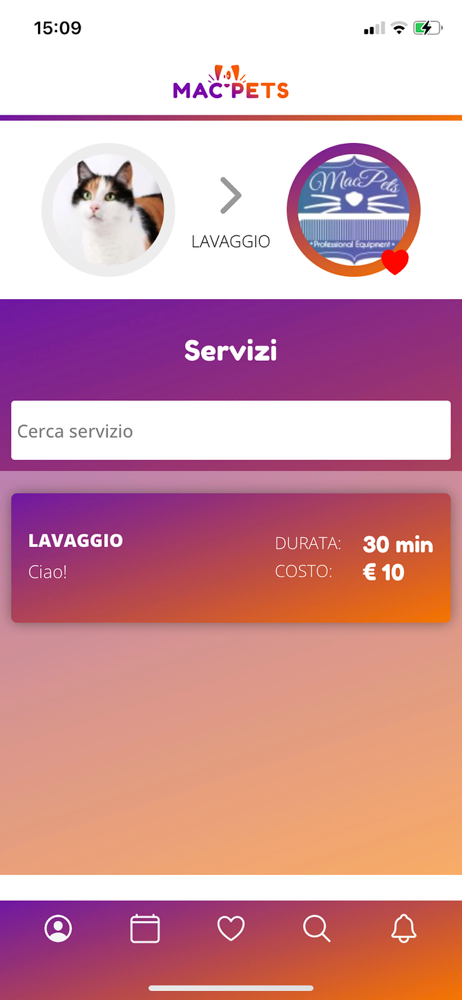This screenshot has width=462, height=1000.
Task: Open the notifications bell
Action: click(403, 928)
